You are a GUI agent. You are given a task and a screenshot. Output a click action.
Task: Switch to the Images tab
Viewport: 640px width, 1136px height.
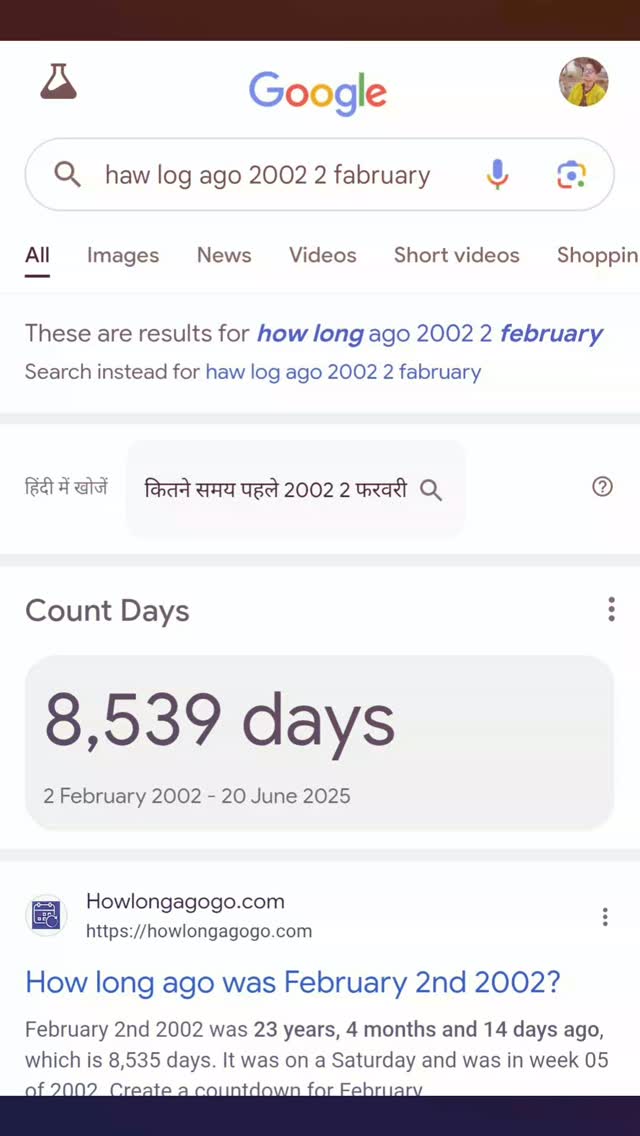[122, 255]
